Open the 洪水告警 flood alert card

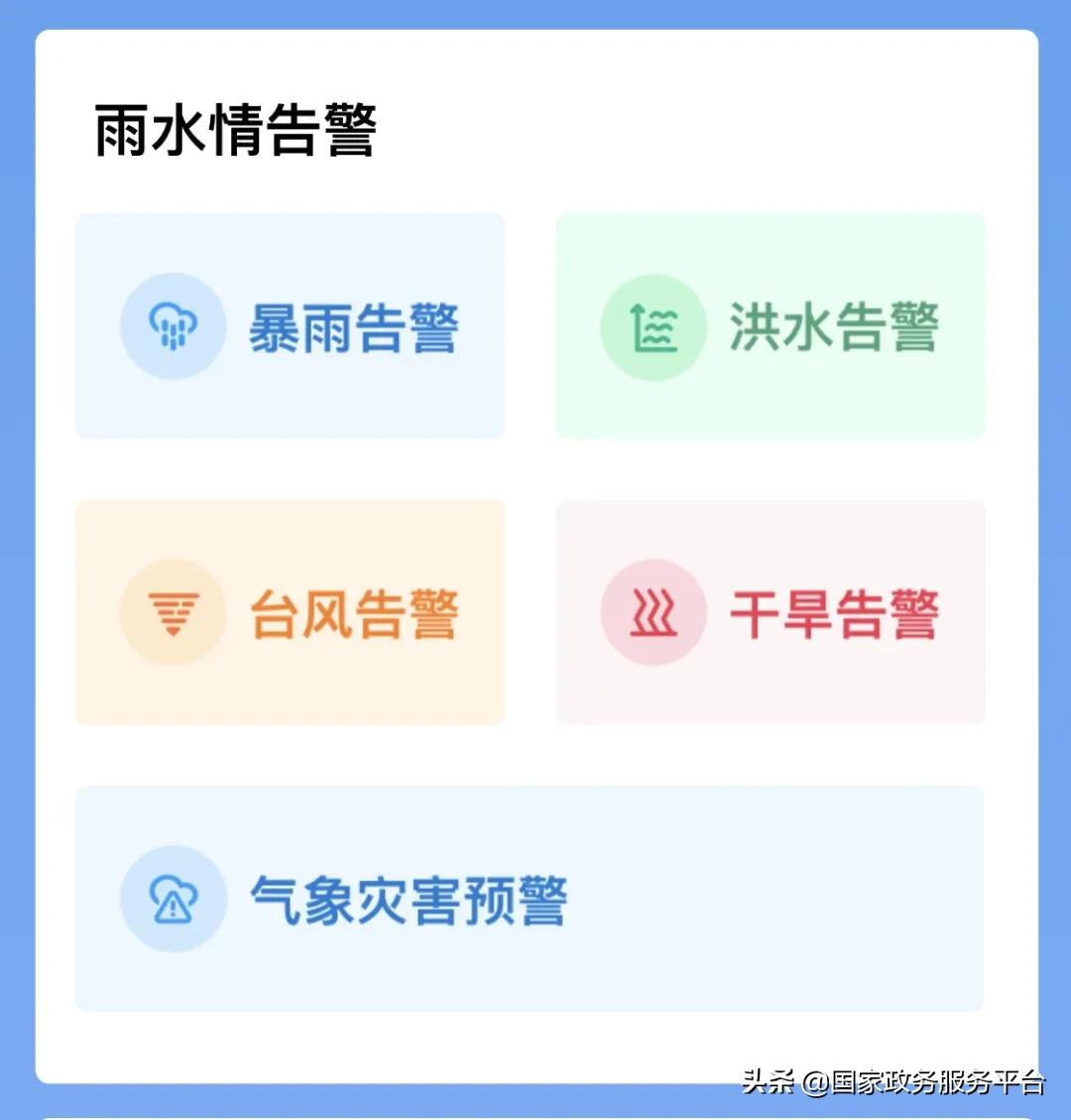point(771,327)
